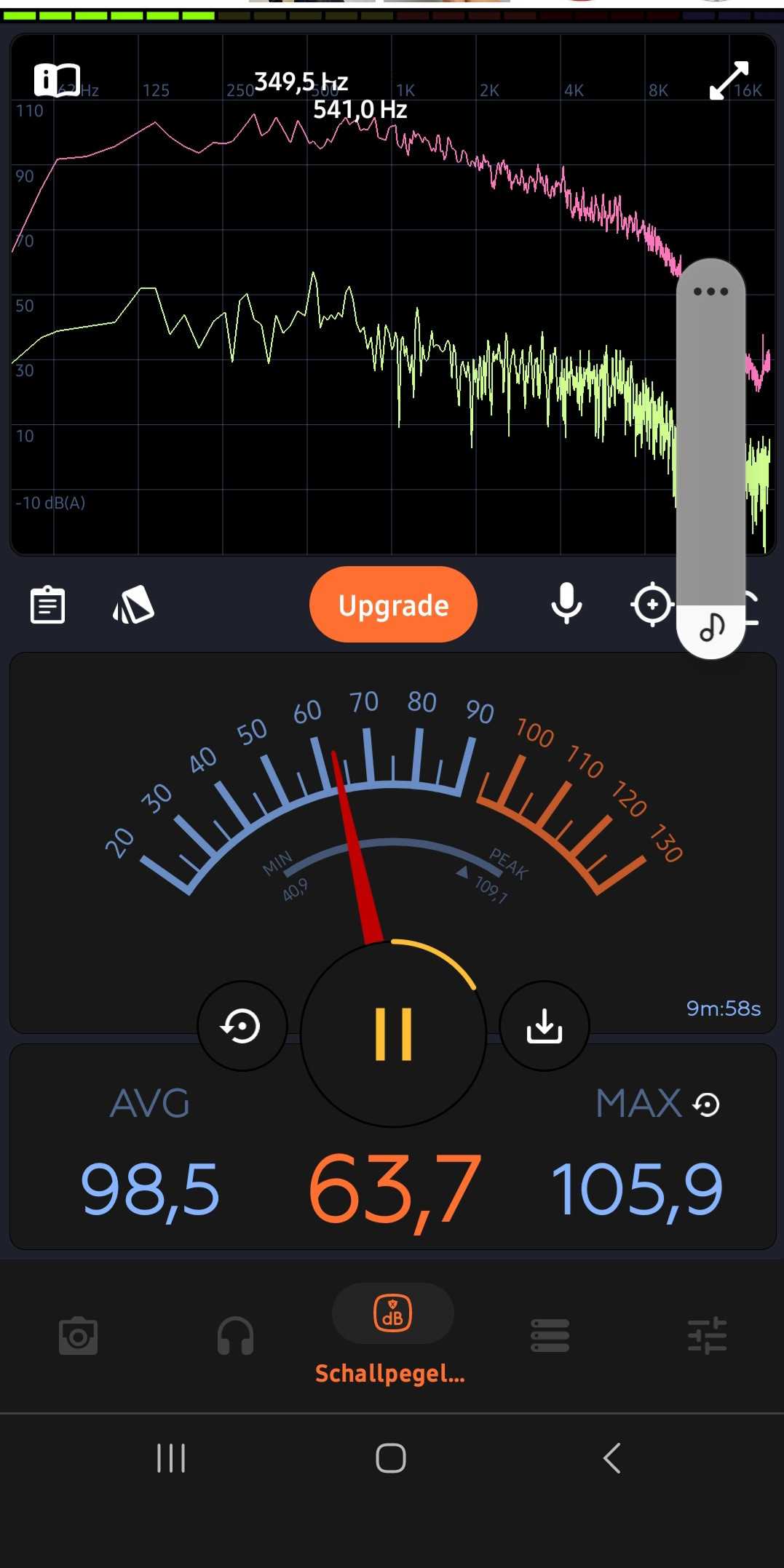Tap the orange Upgrade button

[x=393, y=605]
